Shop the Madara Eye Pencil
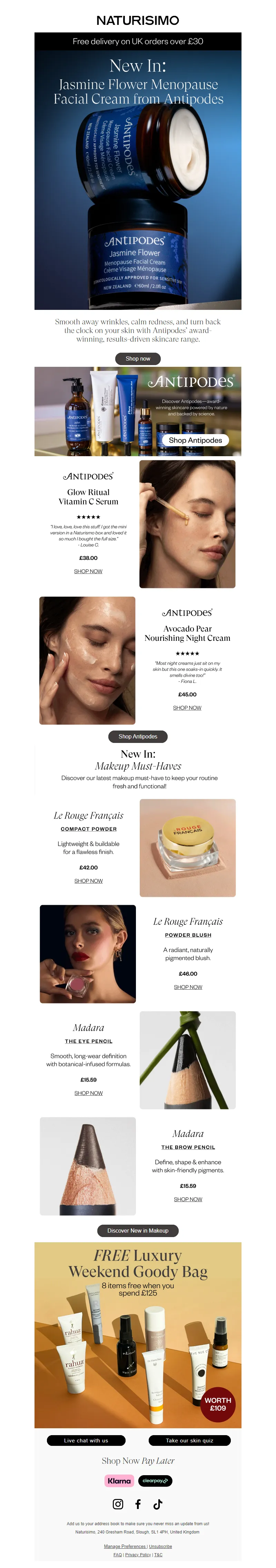 pos(89,1093)
